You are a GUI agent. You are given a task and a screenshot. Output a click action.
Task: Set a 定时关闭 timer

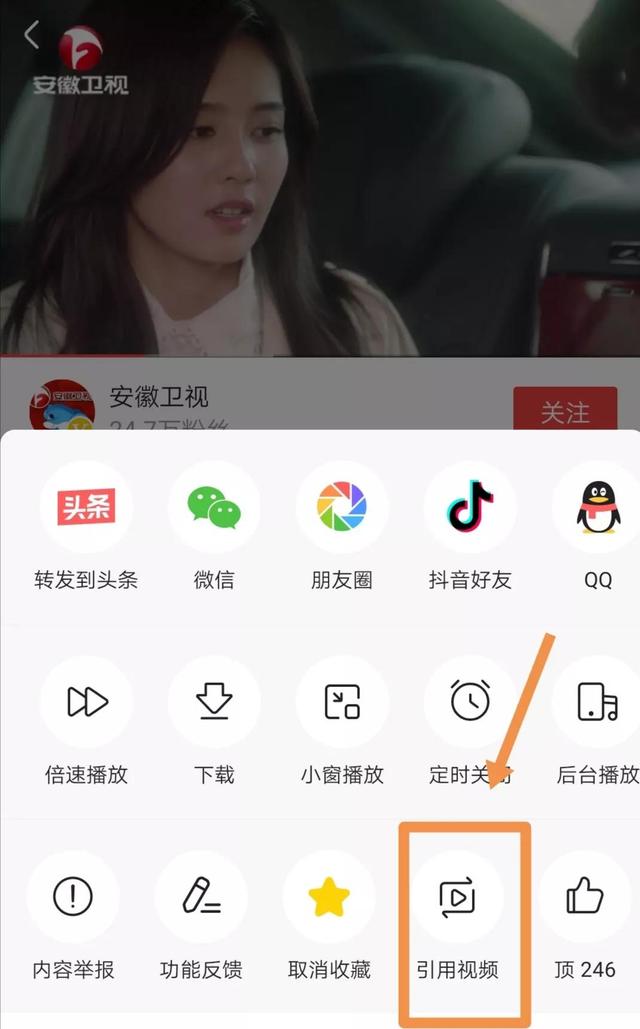(470, 702)
